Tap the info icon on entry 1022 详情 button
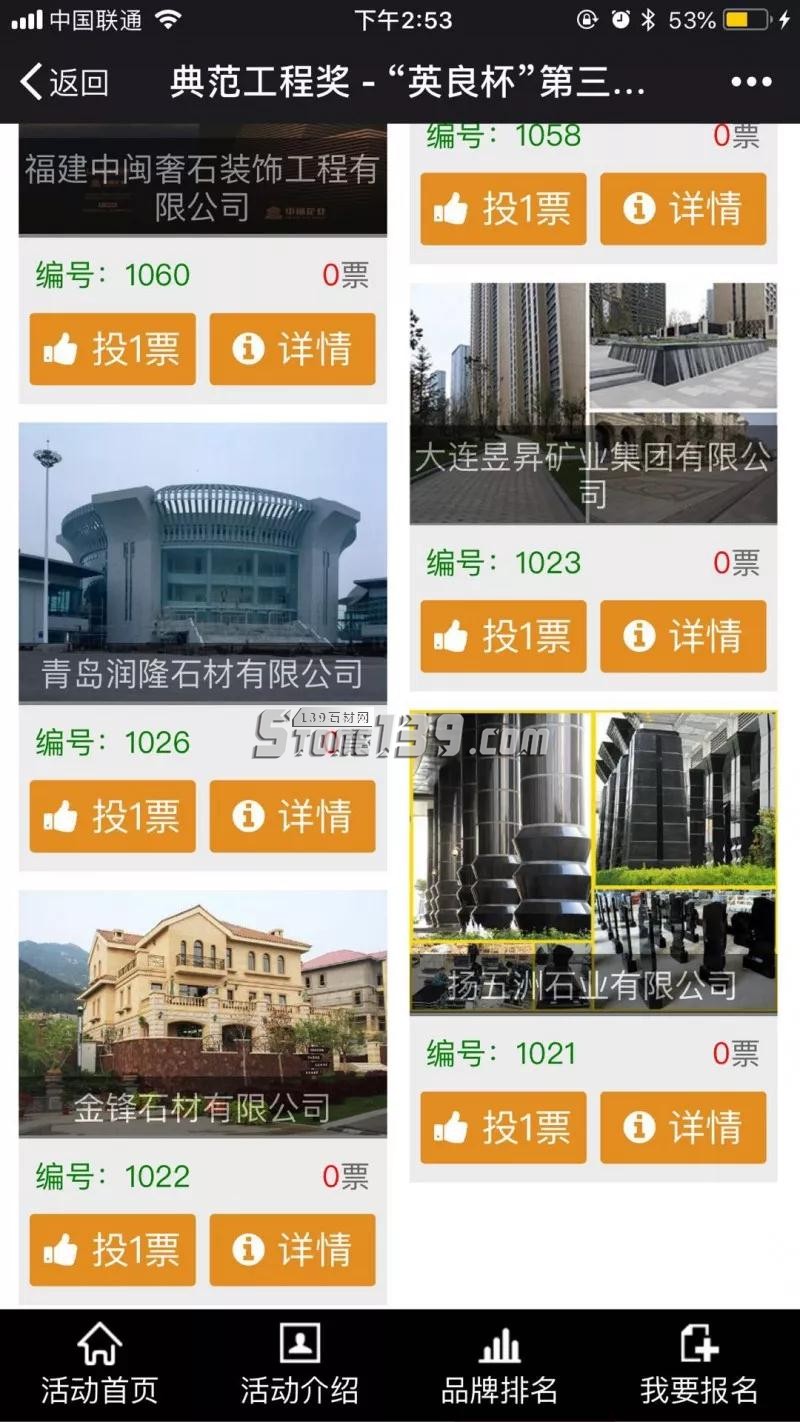Screen dimensions: 800x1422 pos(247,1248)
